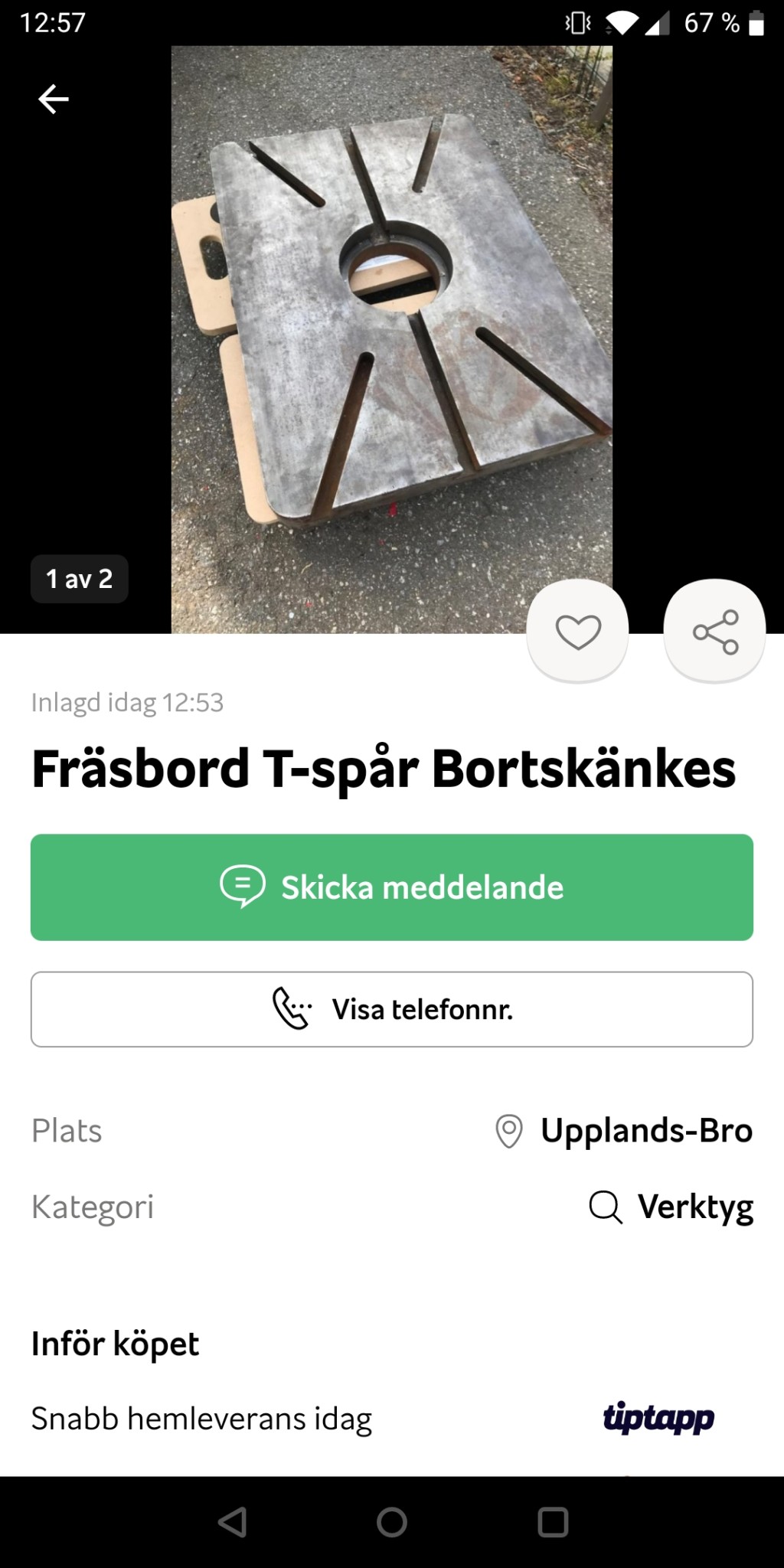Tap Skicka meddelande to message the seller

coord(392,887)
